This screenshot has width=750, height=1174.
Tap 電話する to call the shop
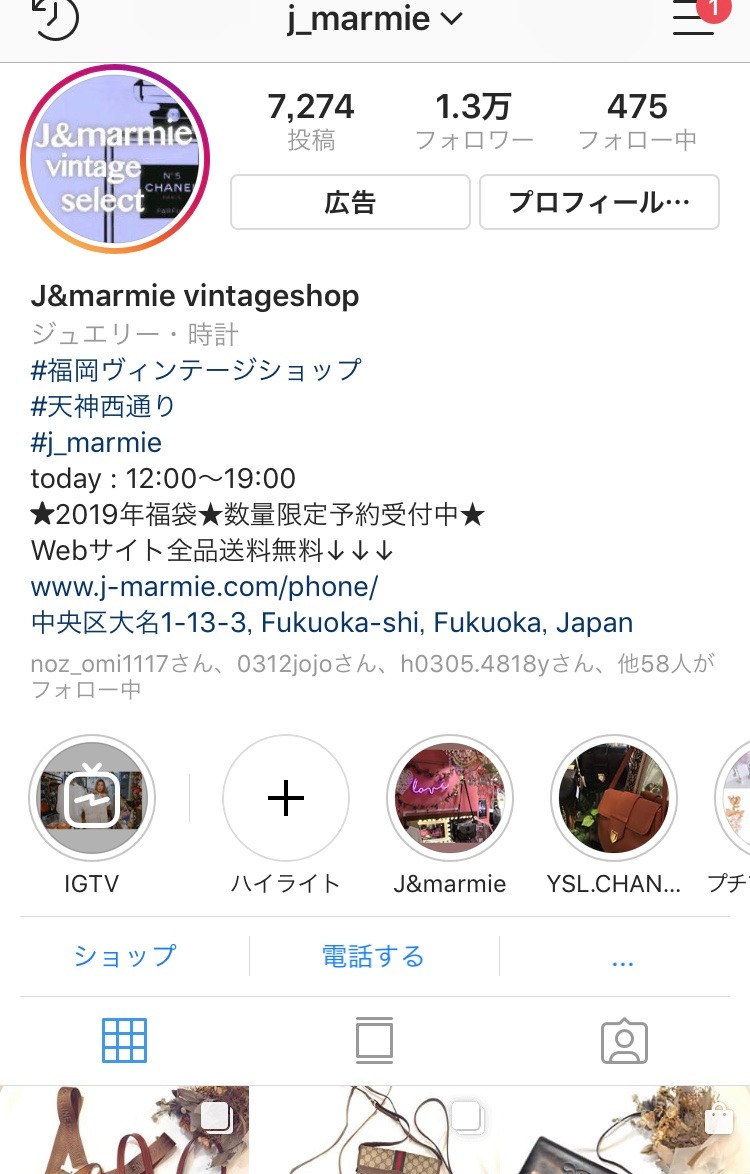click(x=374, y=956)
